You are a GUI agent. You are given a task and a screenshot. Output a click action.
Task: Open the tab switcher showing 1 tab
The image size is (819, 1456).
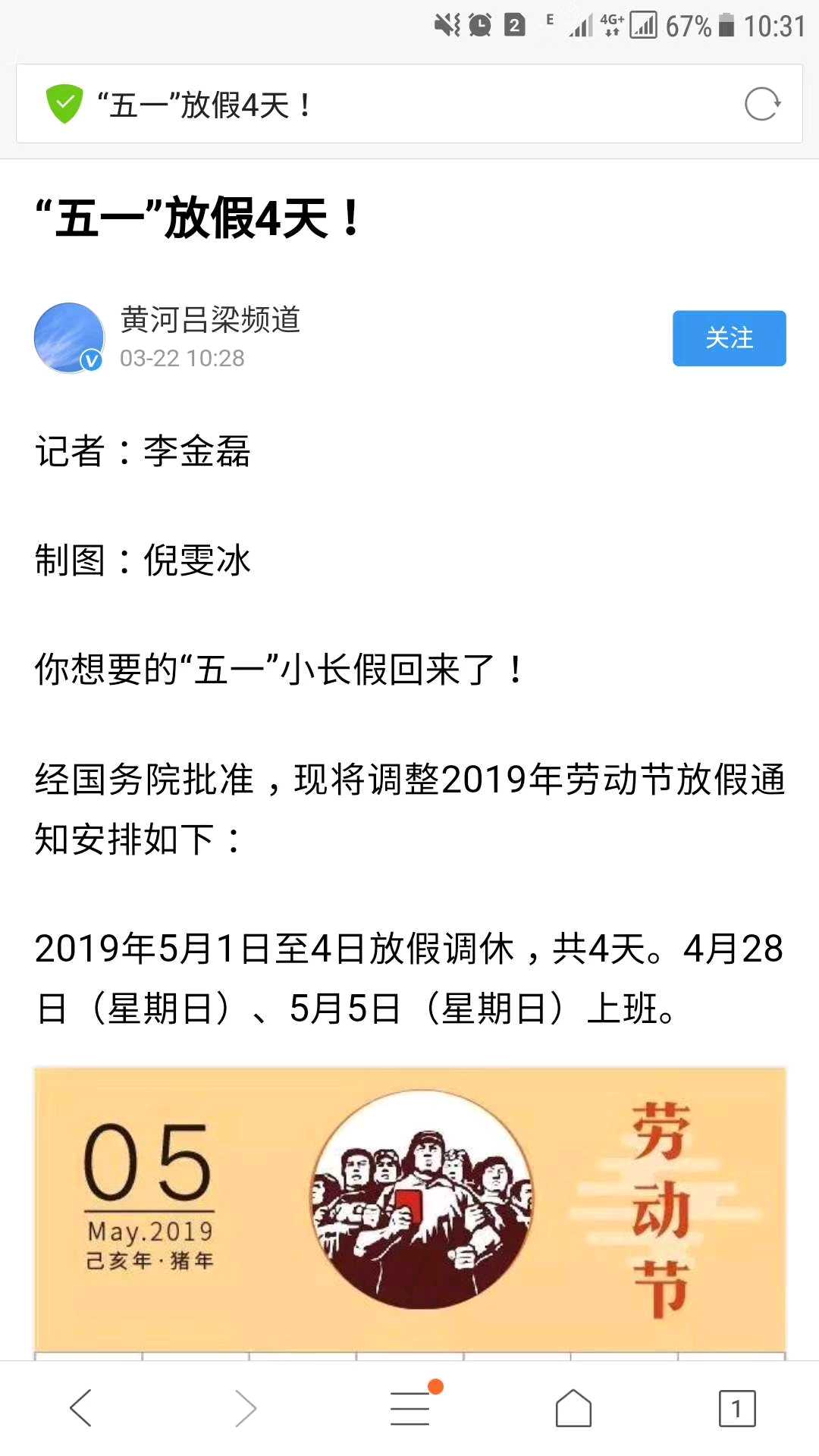pyautogui.click(x=738, y=1408)
